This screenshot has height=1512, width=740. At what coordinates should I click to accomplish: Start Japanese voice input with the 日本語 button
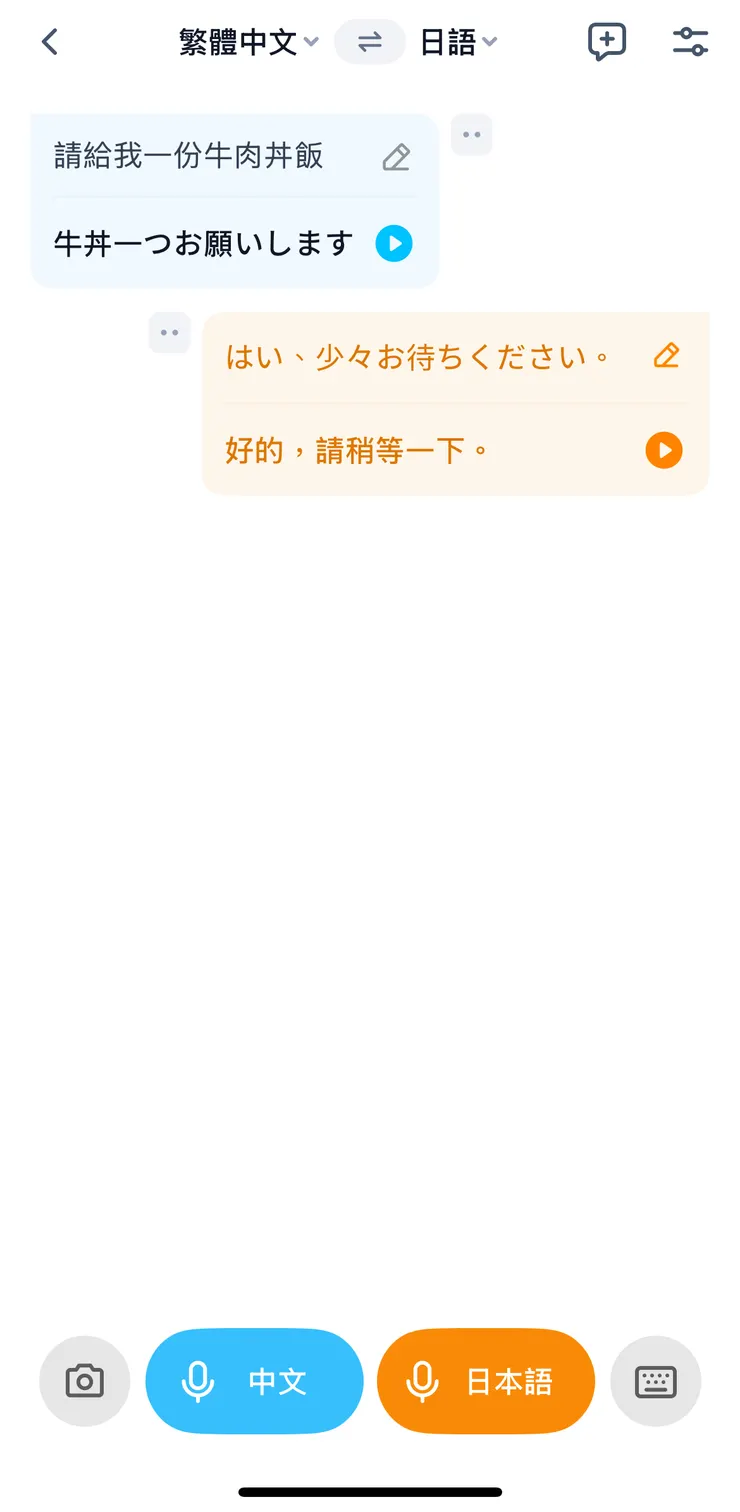[485, 1381]
